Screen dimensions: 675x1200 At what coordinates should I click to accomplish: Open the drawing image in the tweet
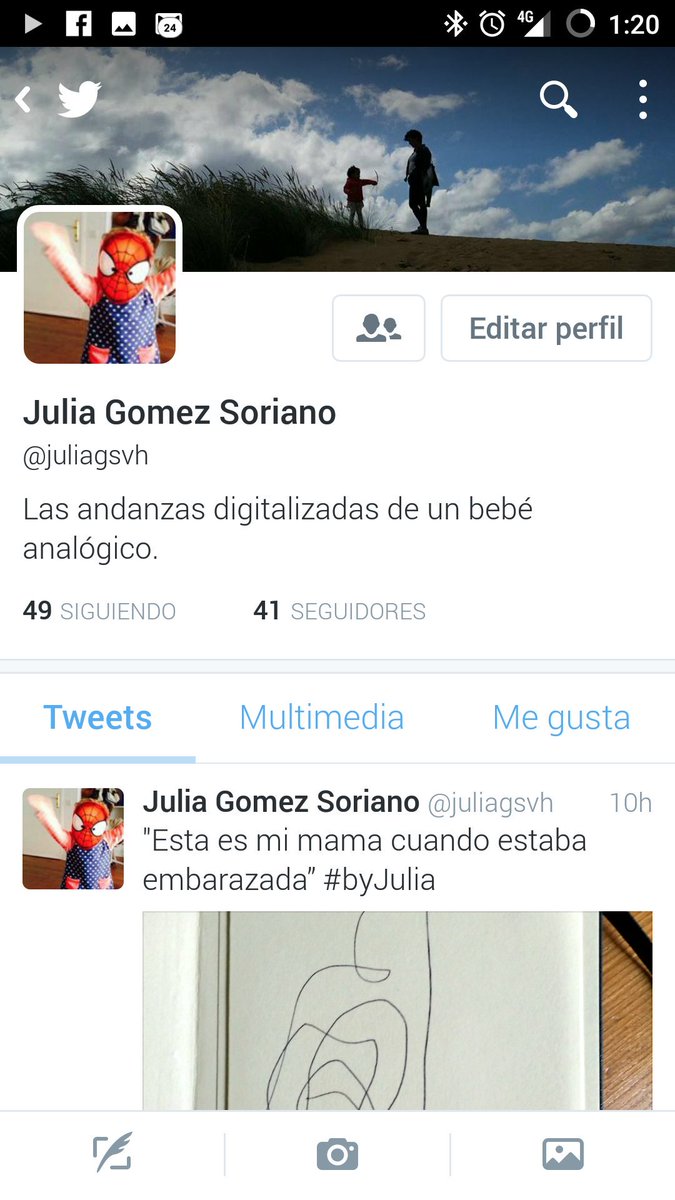point(397,1010)
